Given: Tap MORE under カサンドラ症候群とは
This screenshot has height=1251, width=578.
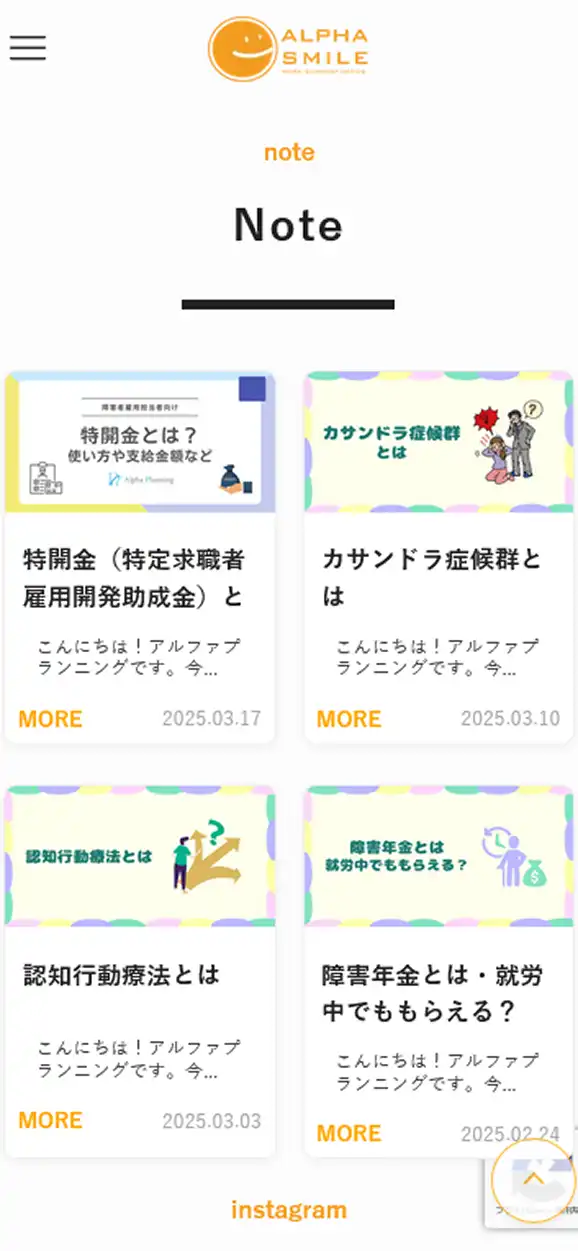Looking at the screenshot, I should (x=349, y=719).
